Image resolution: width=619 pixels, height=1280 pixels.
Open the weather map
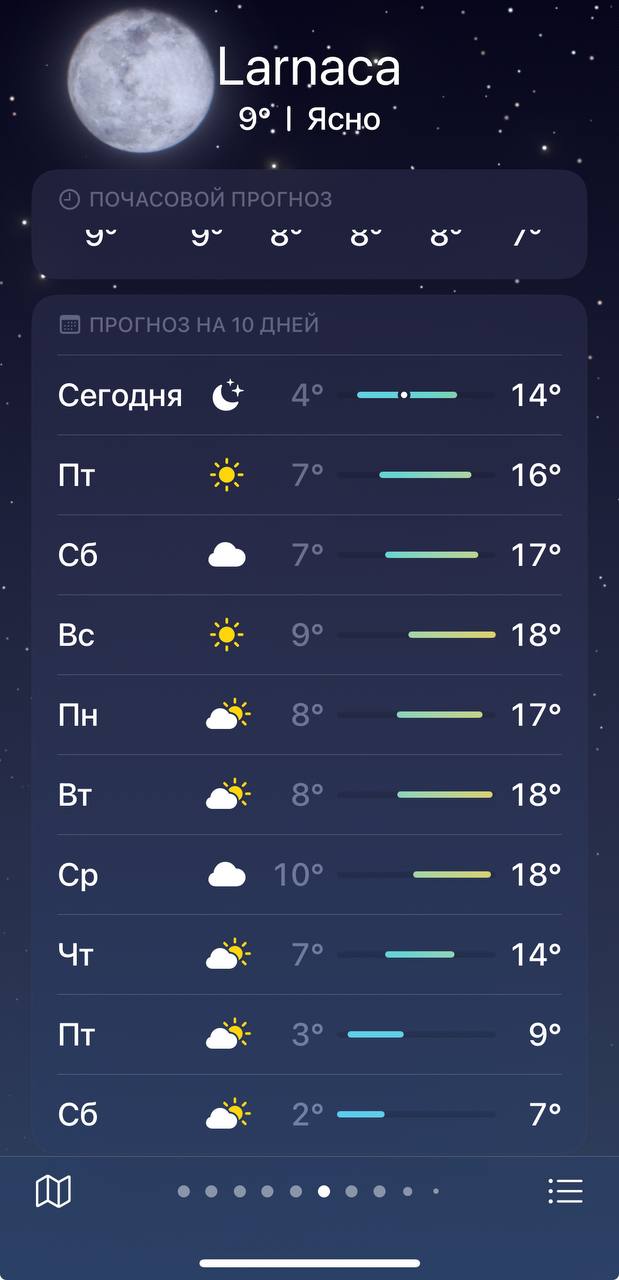53,1191
